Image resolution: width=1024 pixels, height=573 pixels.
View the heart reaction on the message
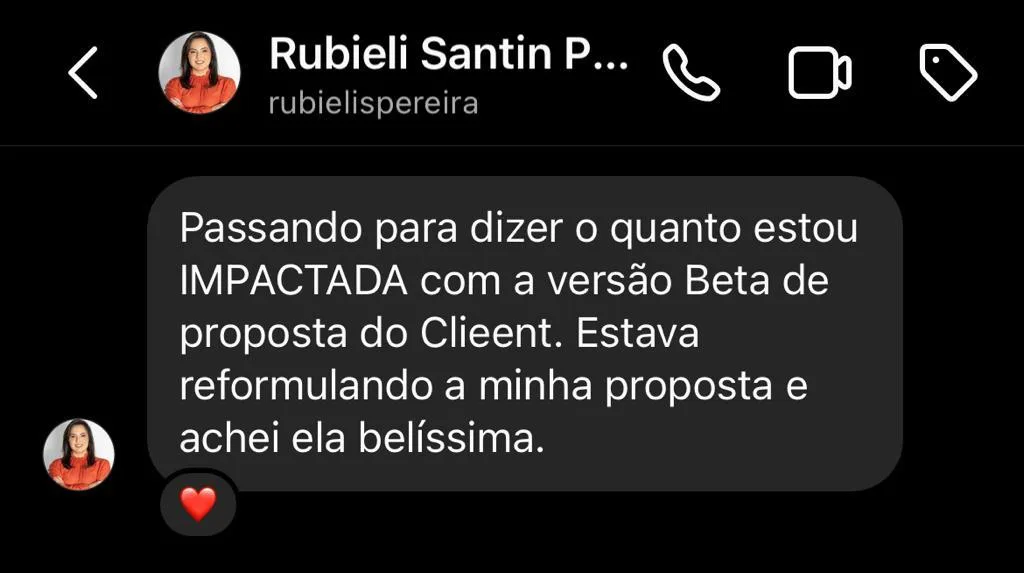pyautogui.click(x=198, y=504)
